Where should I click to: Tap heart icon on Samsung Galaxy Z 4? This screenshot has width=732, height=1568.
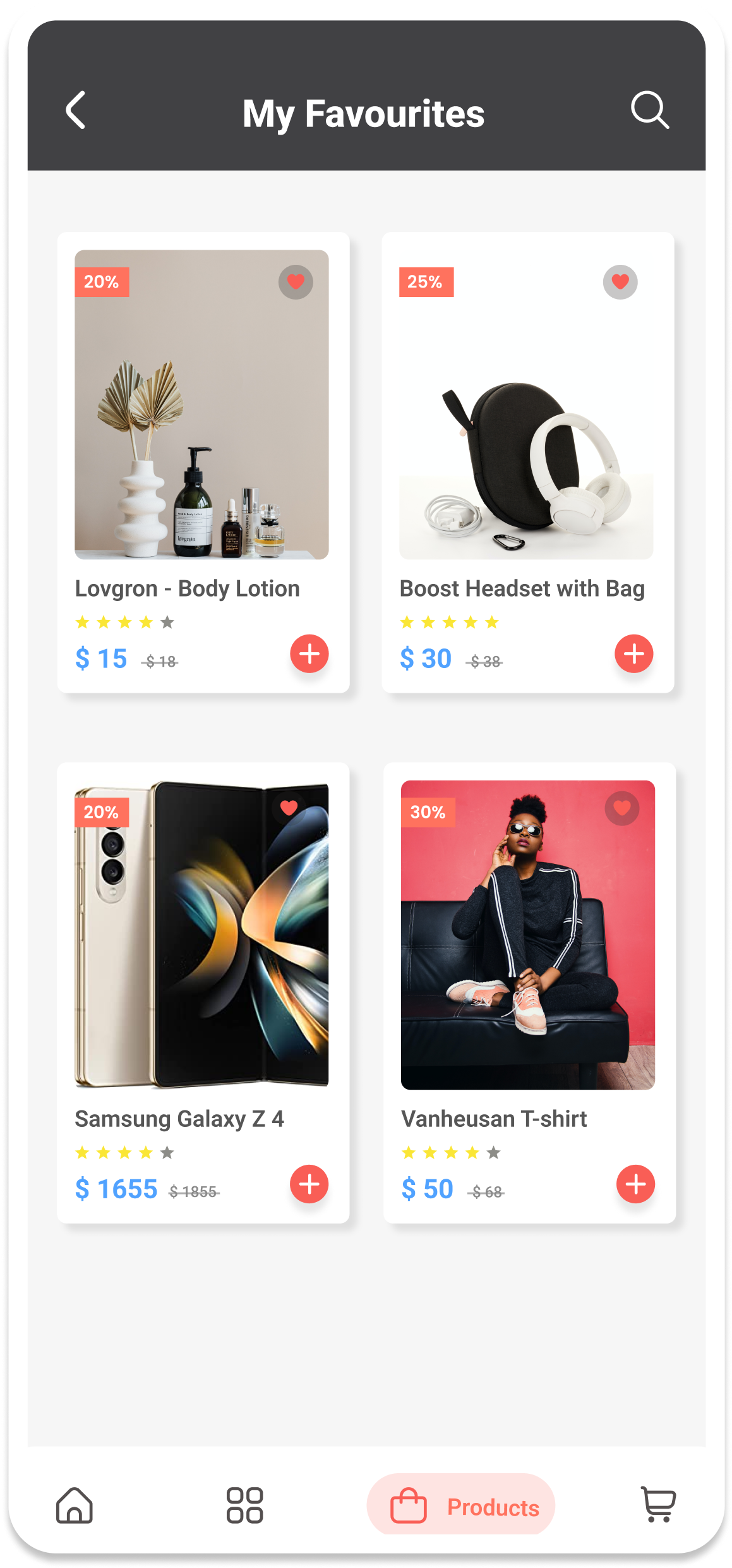point(289,808)
